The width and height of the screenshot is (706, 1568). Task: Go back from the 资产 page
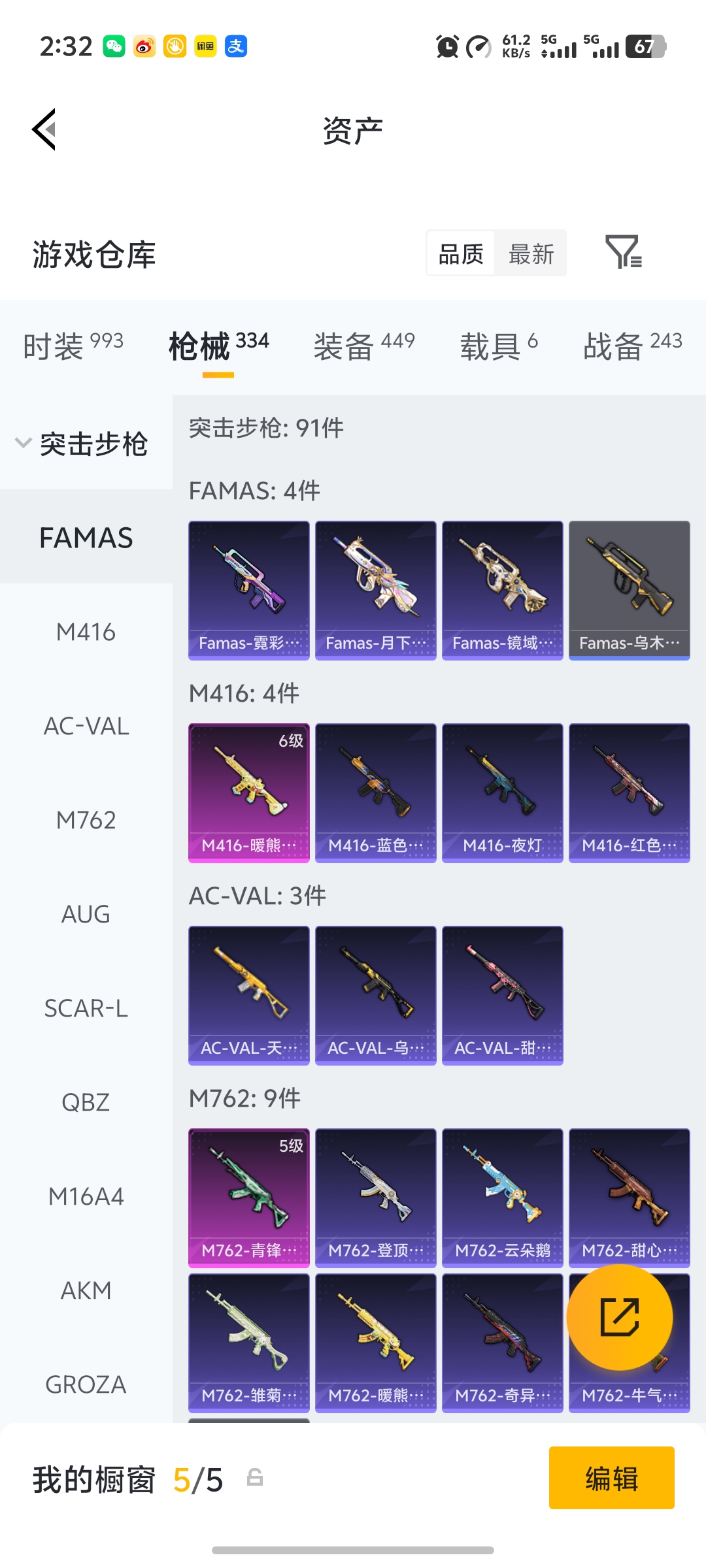[x=44, y=129]
